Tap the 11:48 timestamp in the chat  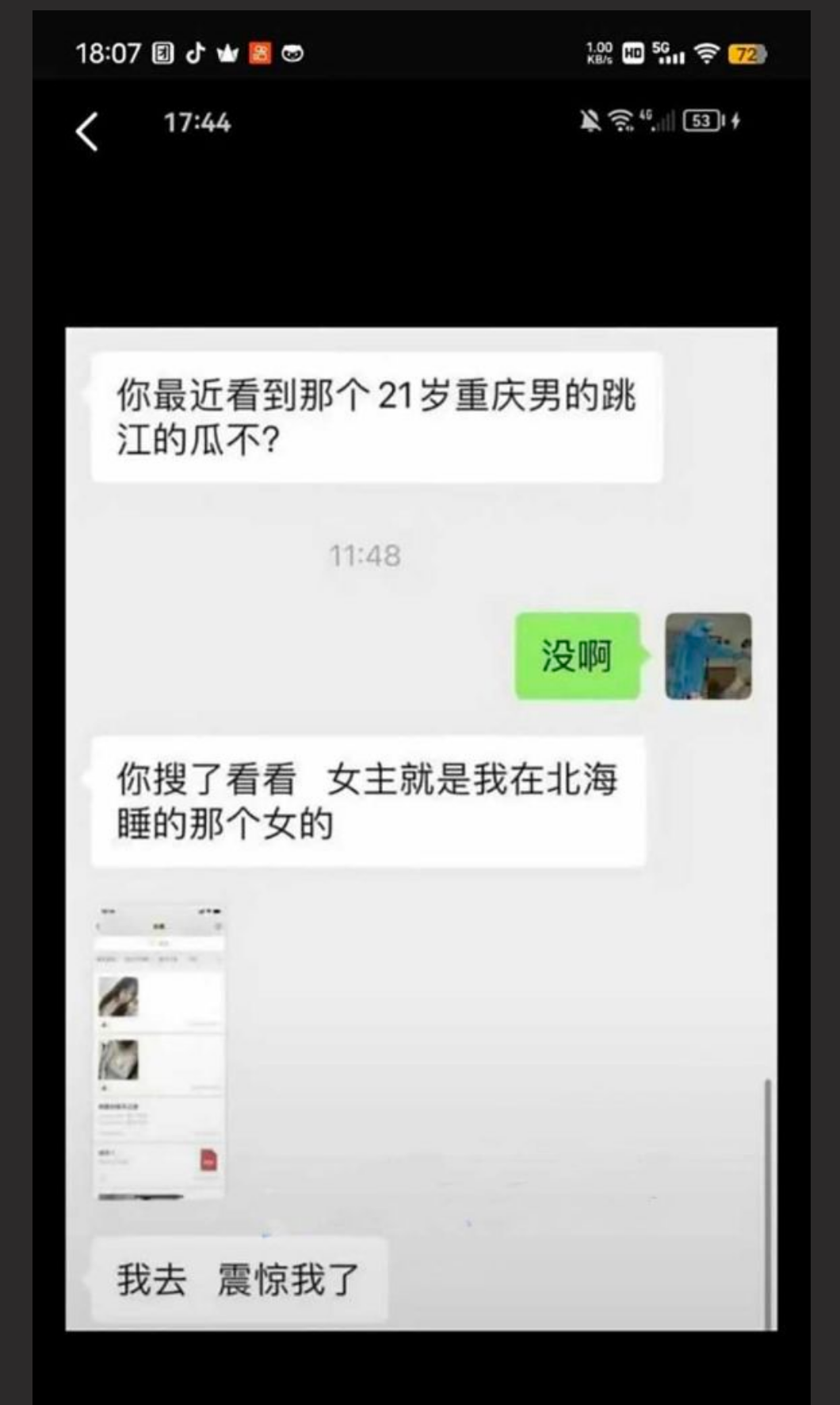coord(365,557)
